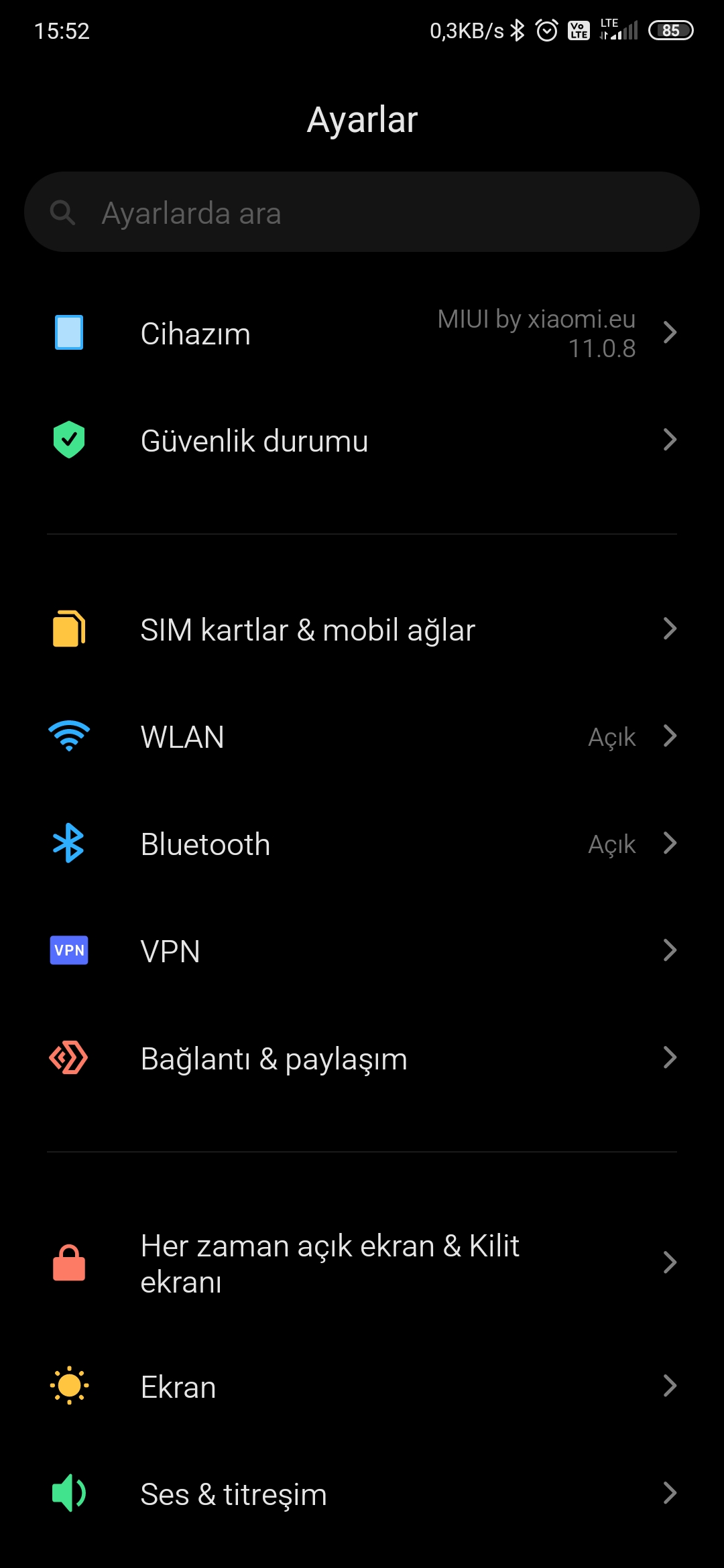This screenshot has height=1568, width=724.
Task: Open Ses & titreşim settings
Action: [x=362, y=1494]
